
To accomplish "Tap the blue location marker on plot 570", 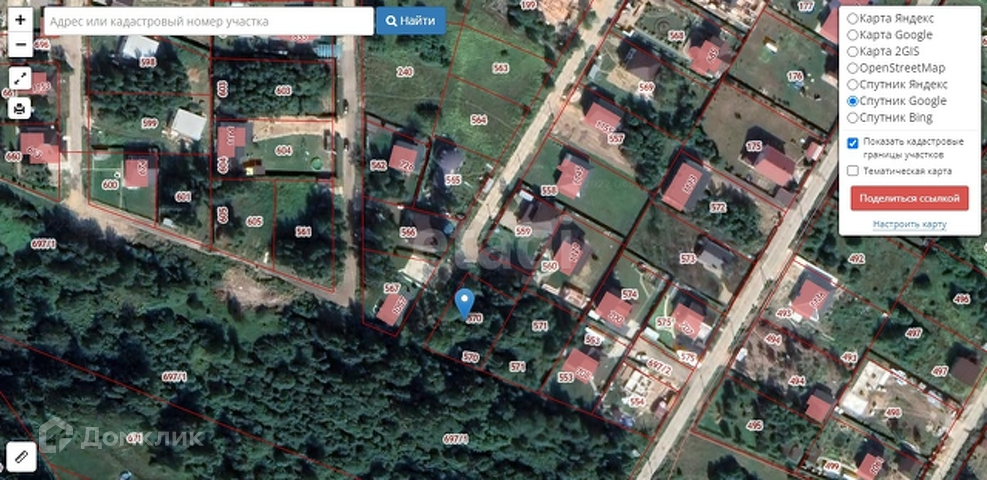I will coord(464,302).
